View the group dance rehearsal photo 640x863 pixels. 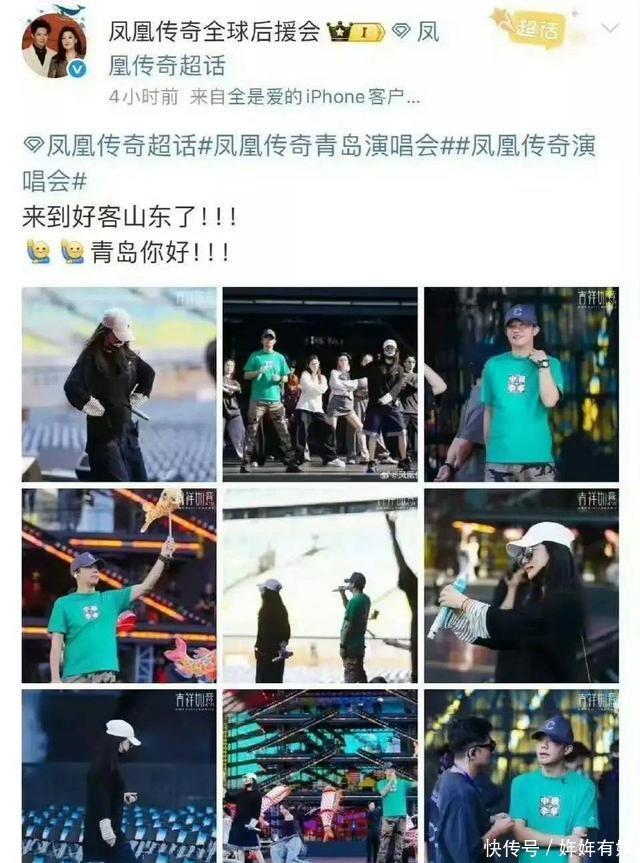320,384
